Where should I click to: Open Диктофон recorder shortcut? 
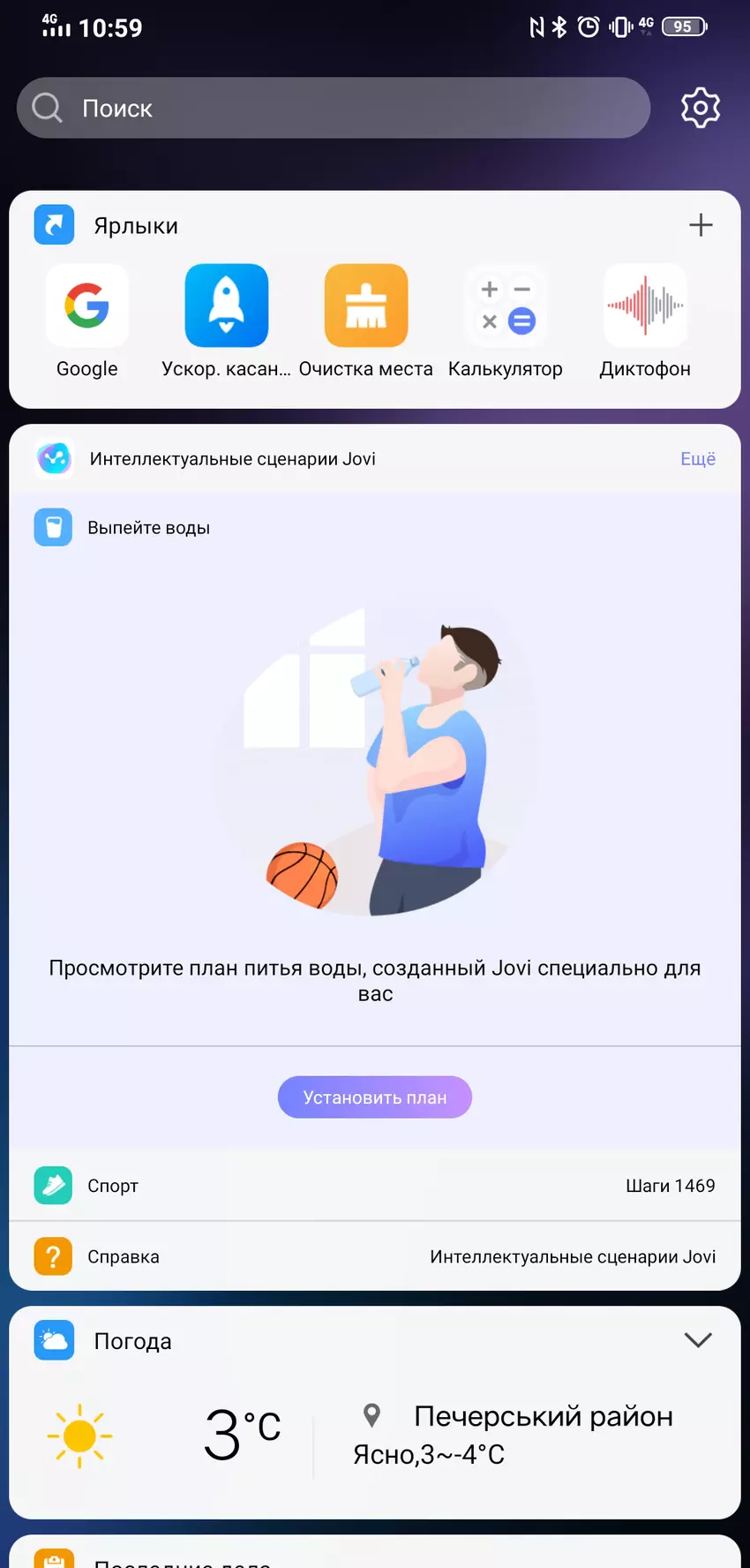[645, 306]
